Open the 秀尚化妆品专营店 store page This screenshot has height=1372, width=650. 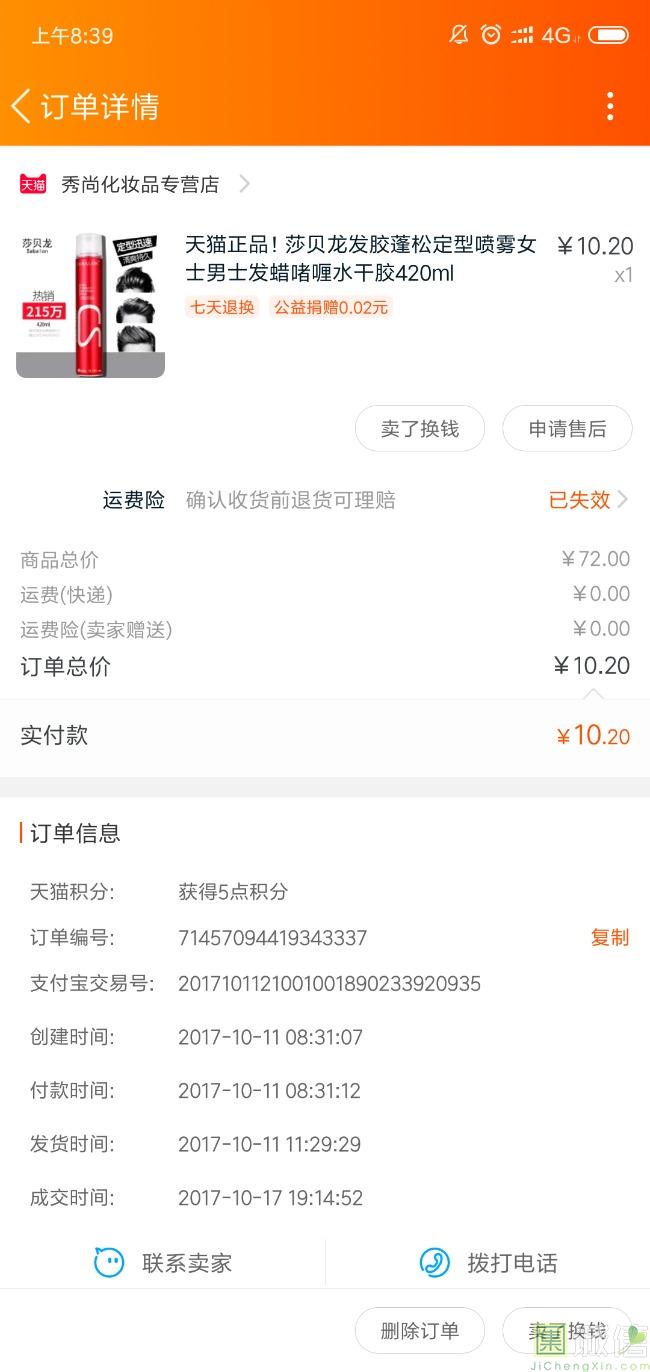(x=139, y=184)
